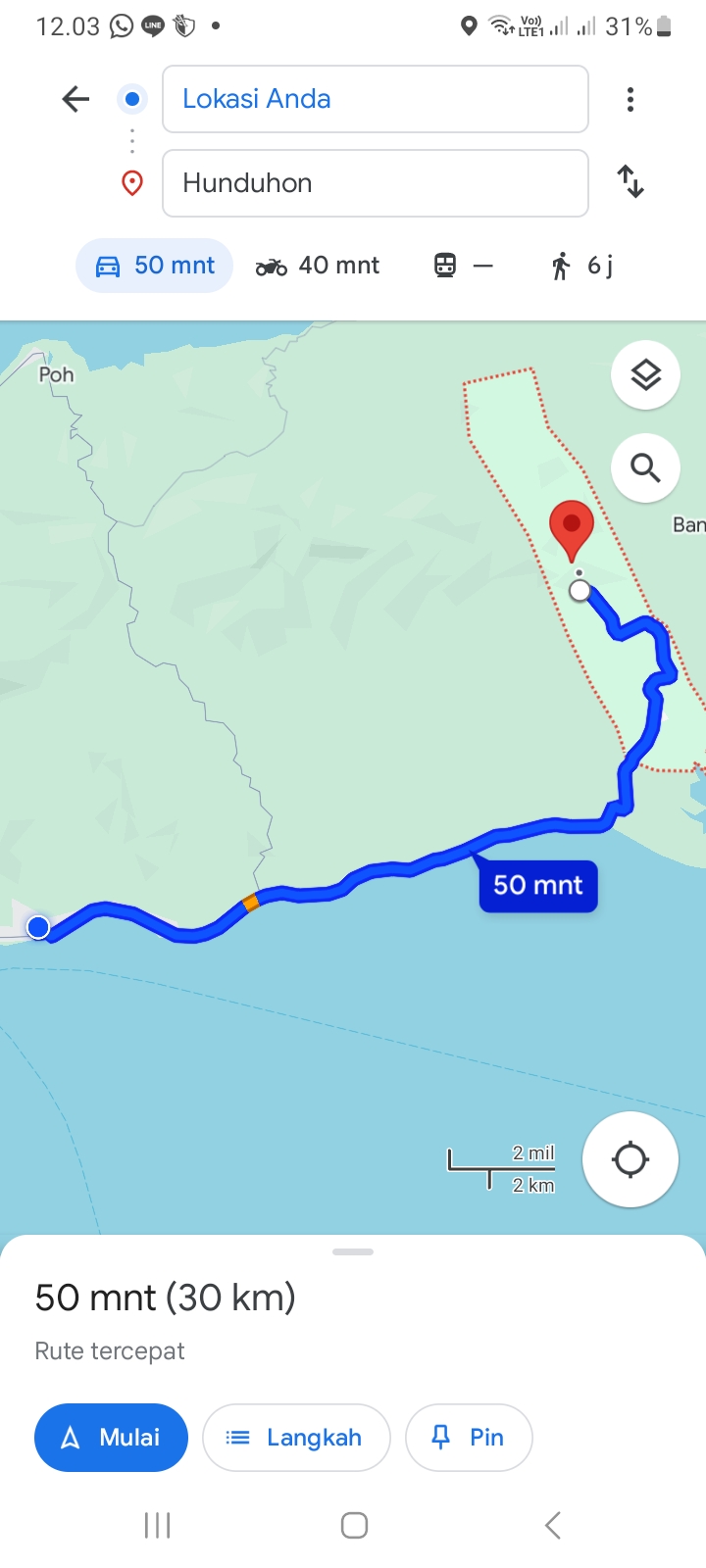Screen dimensions: 706x1568
Task: Center map on my current location
Action: point(630,1159)
